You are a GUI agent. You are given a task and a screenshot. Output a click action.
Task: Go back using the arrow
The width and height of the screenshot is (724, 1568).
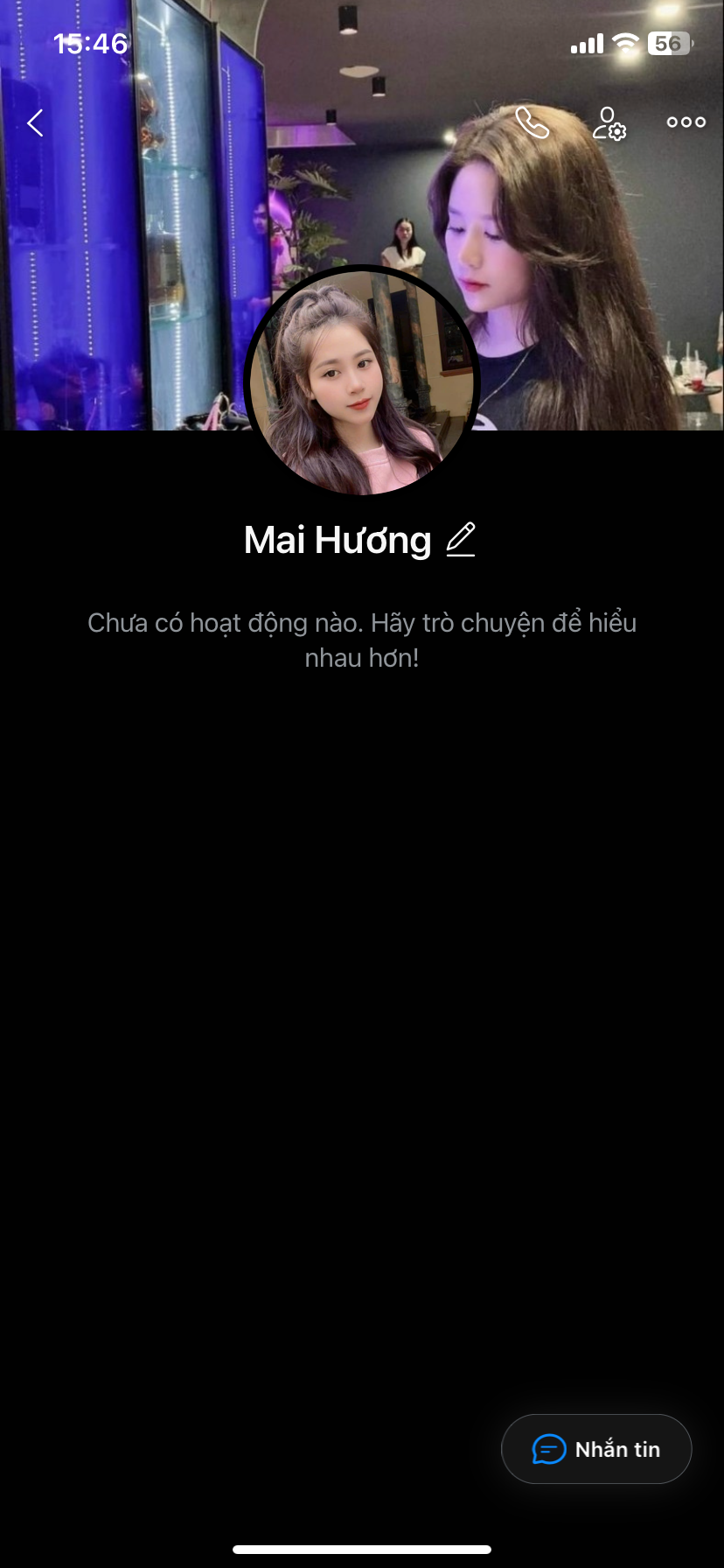pos(36,122)
